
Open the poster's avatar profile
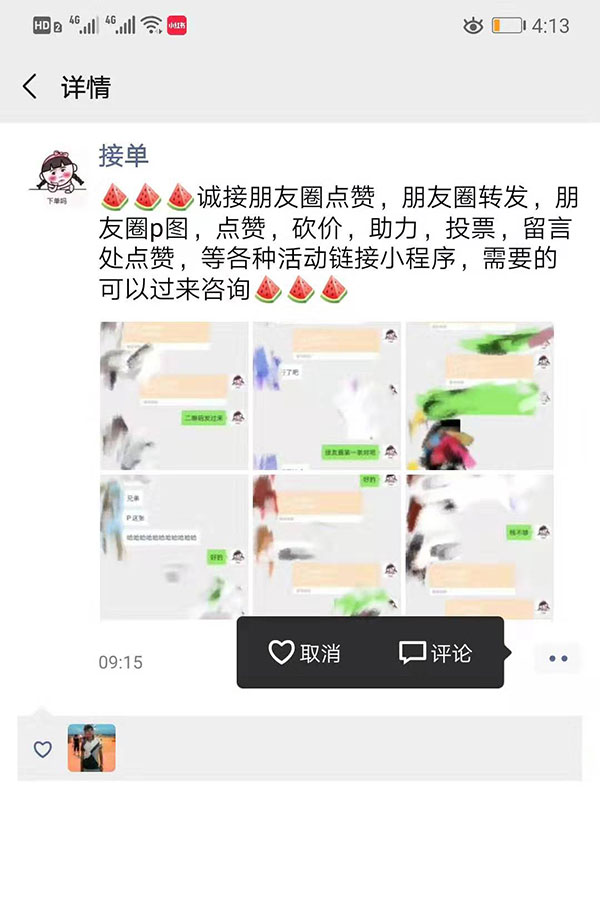pos(59,178)
